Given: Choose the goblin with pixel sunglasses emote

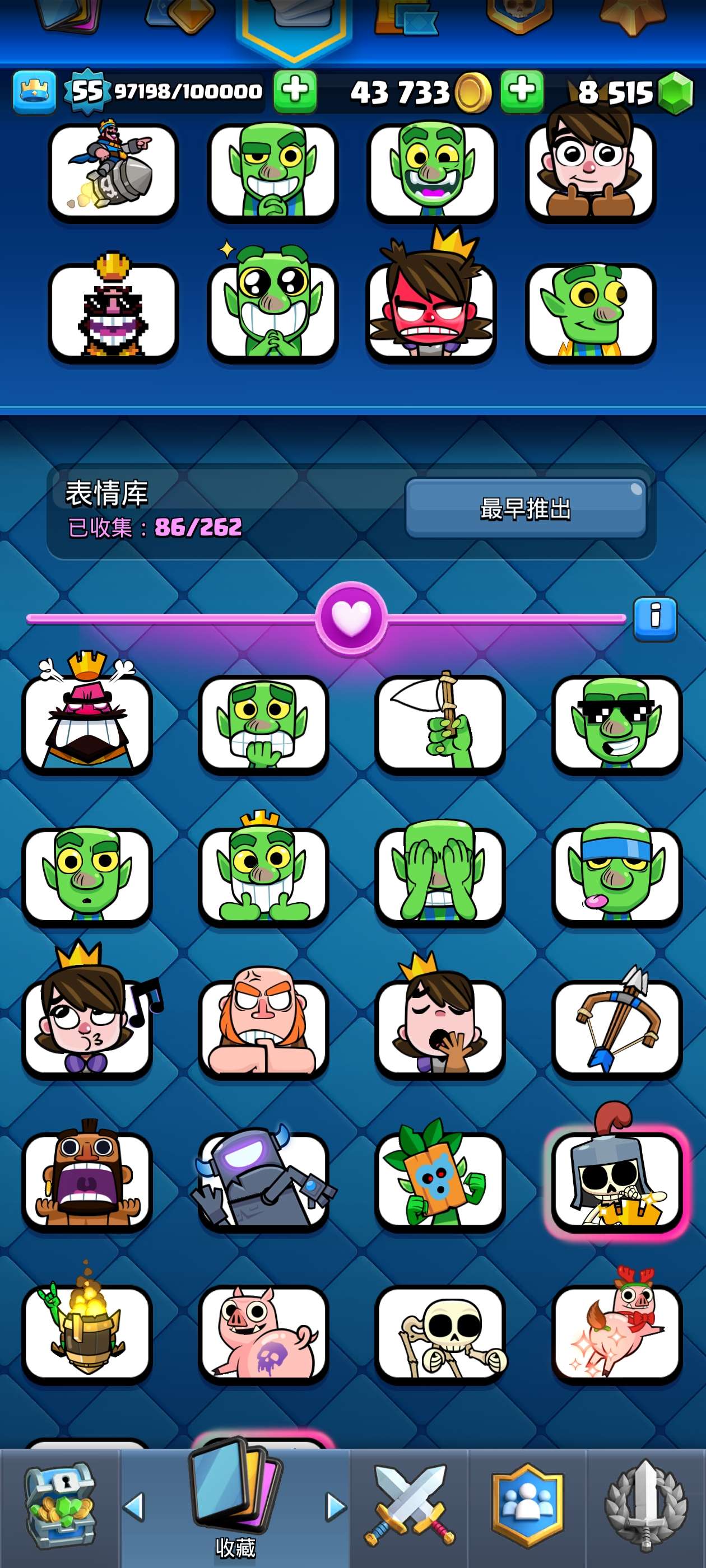Looking at the screenshot, I should pos(616,722).
